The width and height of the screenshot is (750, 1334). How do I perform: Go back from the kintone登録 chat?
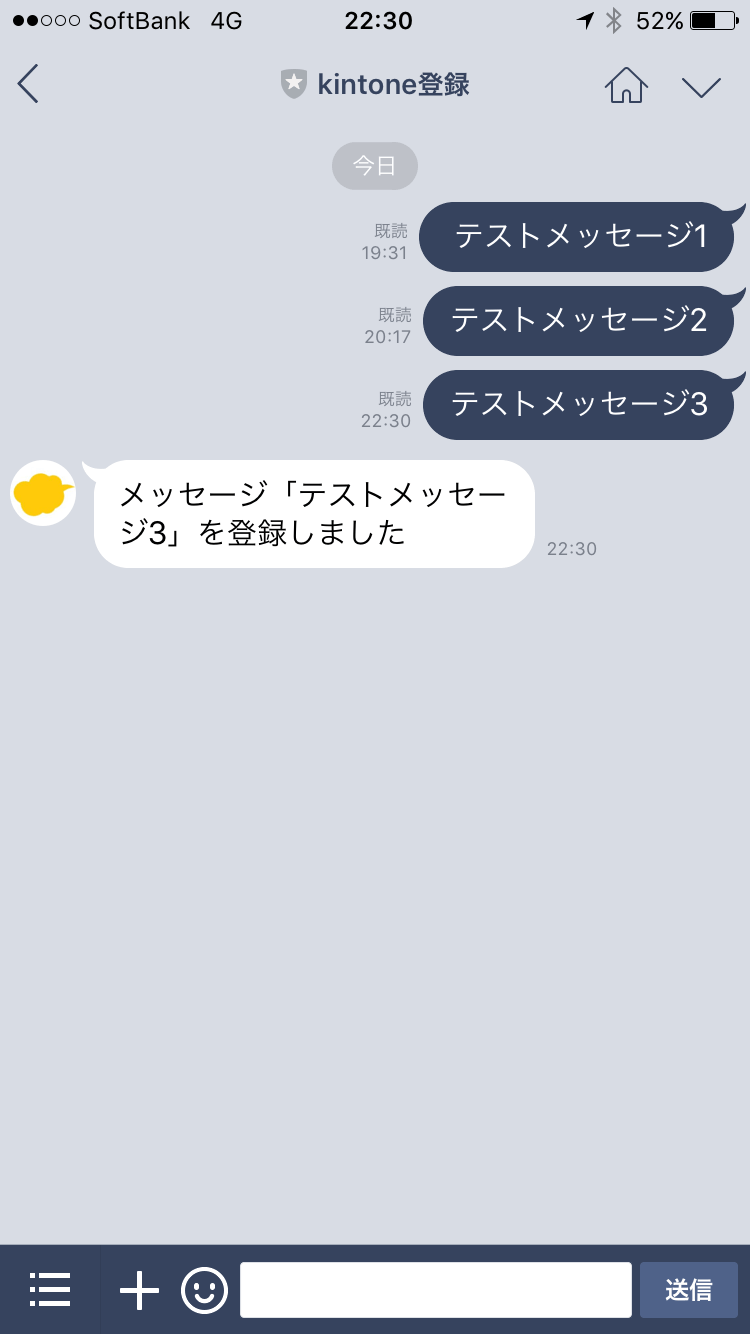(x=28, y=84)
